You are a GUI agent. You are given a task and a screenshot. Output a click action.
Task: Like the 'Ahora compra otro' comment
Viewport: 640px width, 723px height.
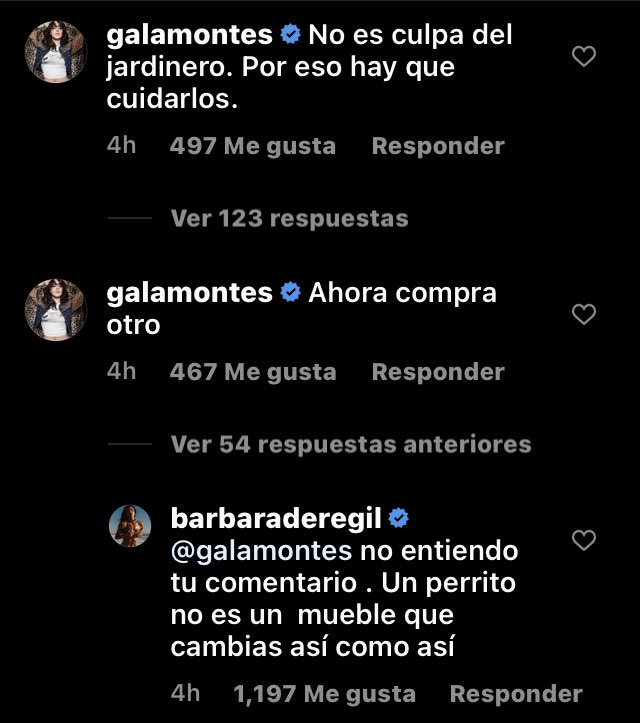pyautogui.click(x=583, y=315)
